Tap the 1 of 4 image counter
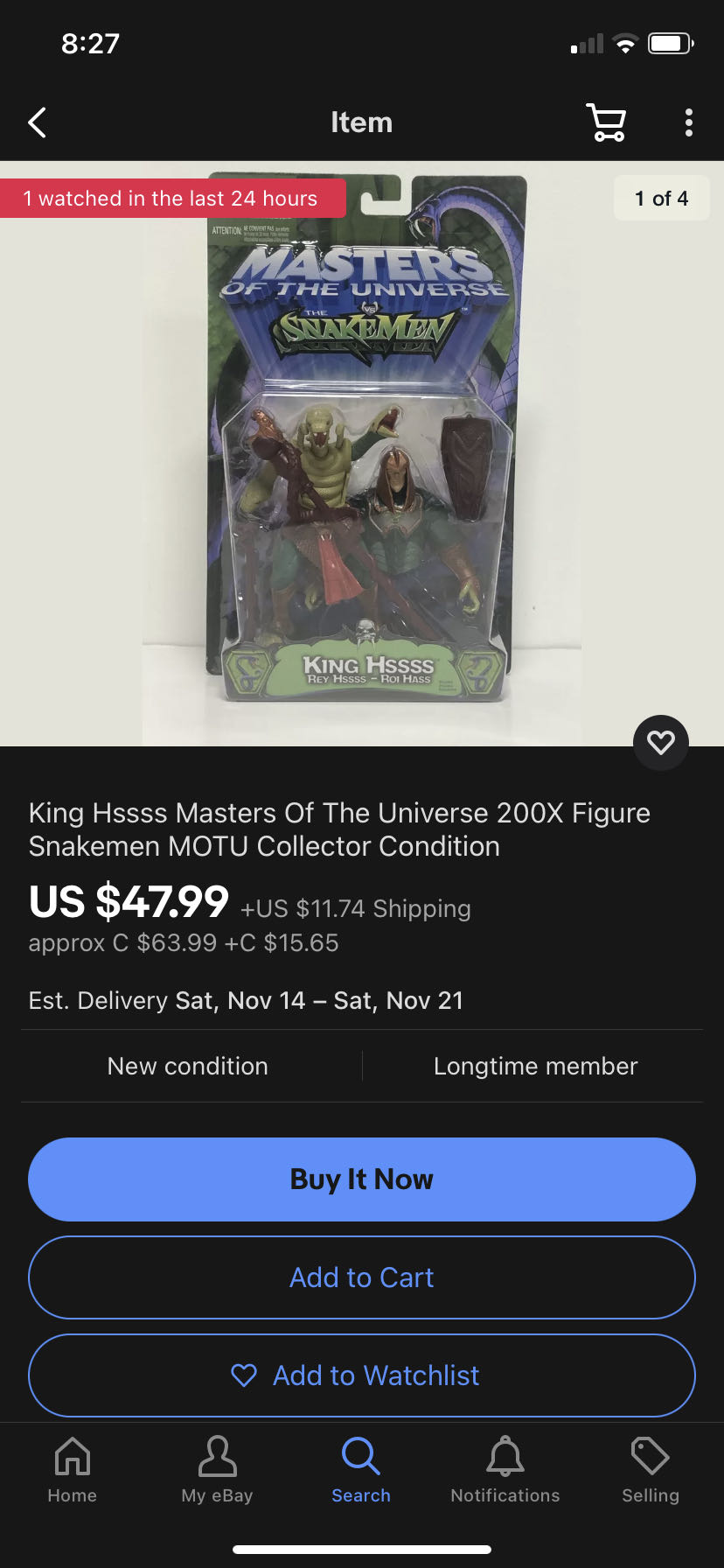This screenshot has height=1568, width=724. click(662, 198)
